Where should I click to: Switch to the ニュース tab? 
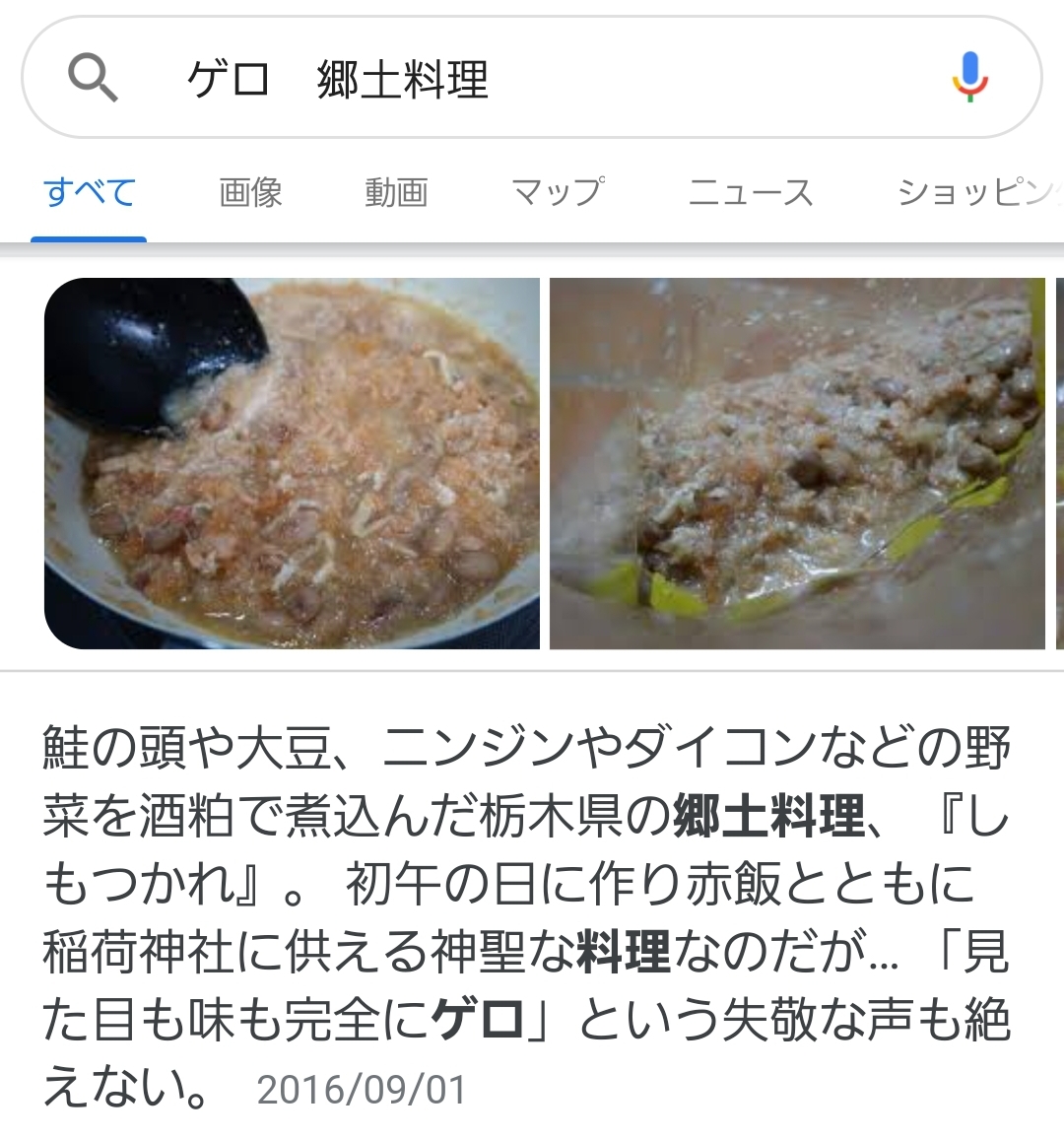click(x=751, y=192)
